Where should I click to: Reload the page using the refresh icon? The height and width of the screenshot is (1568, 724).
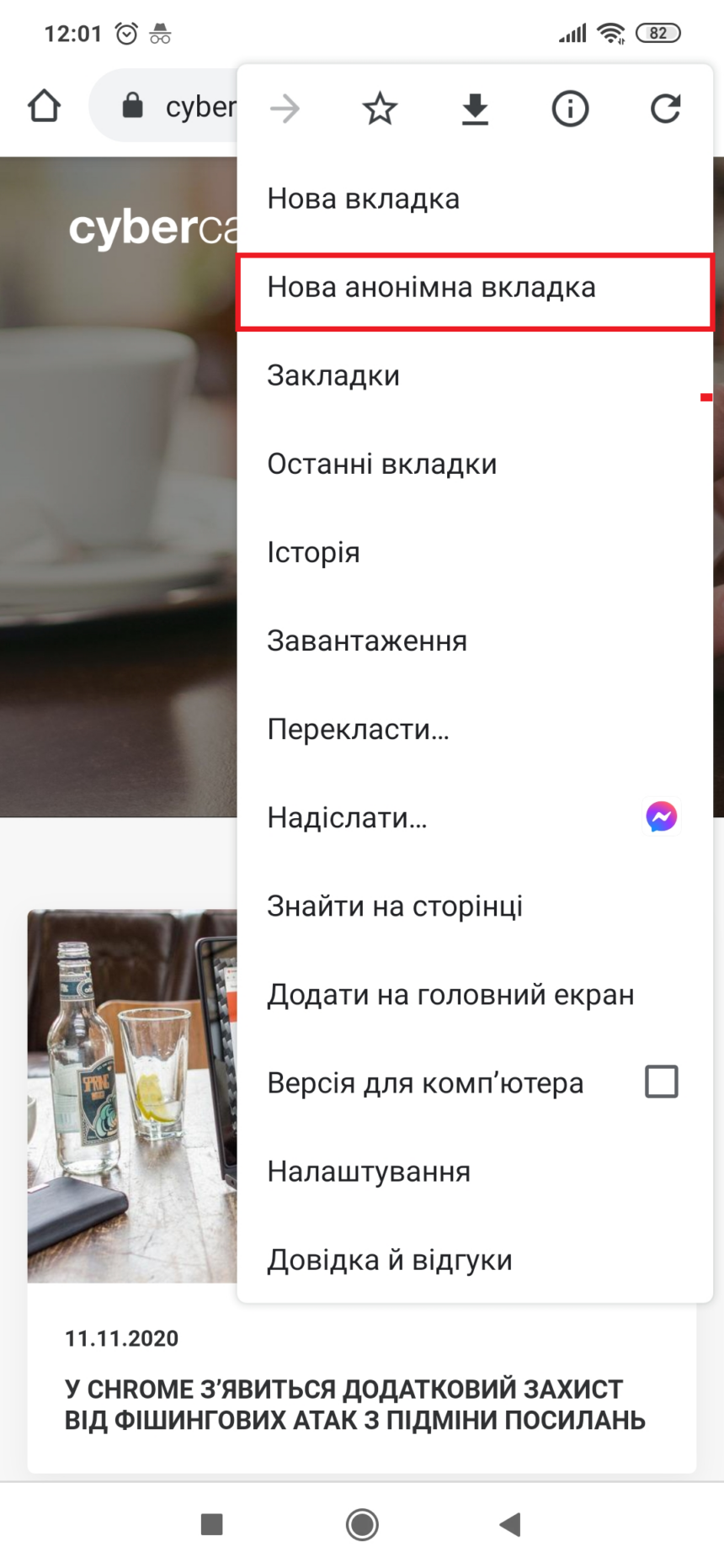coord(665,108)
